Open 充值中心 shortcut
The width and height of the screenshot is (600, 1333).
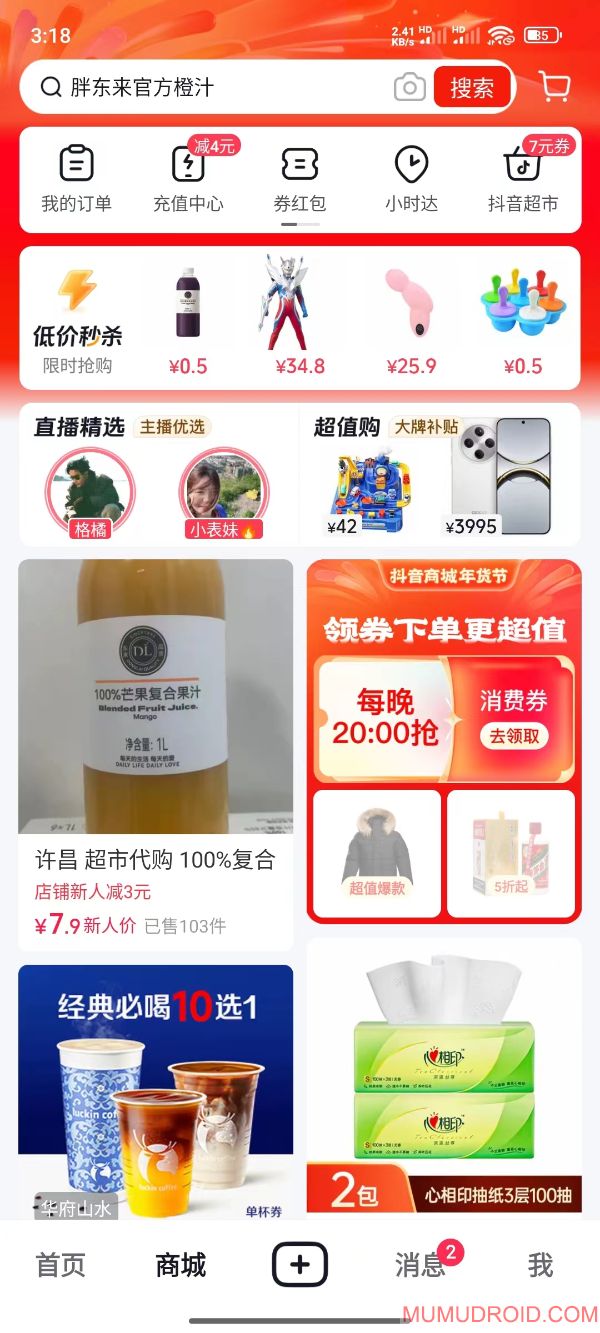[188, 178]
